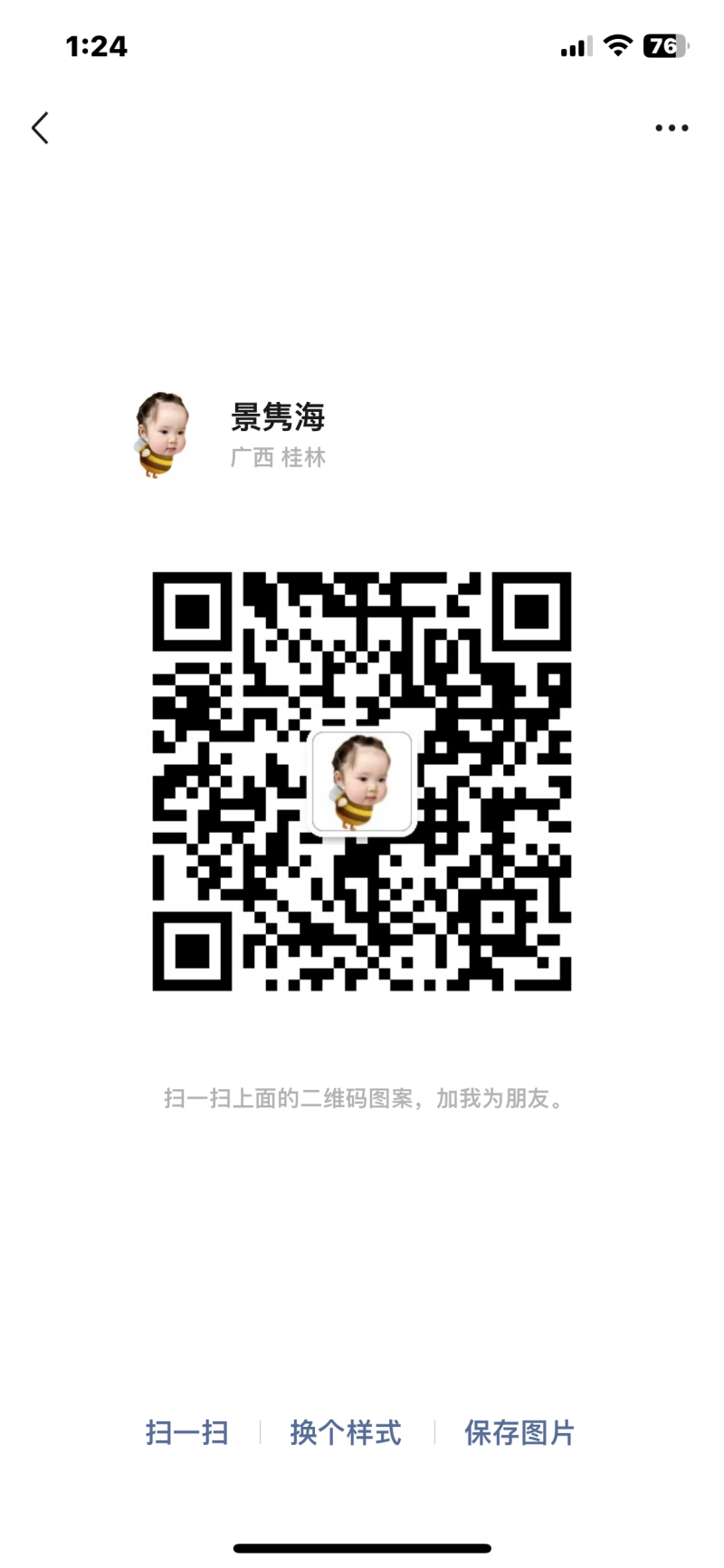Select 换个样式 to change QR style
Viewport: 724px width, 1568px height.
pos(346,1432)
